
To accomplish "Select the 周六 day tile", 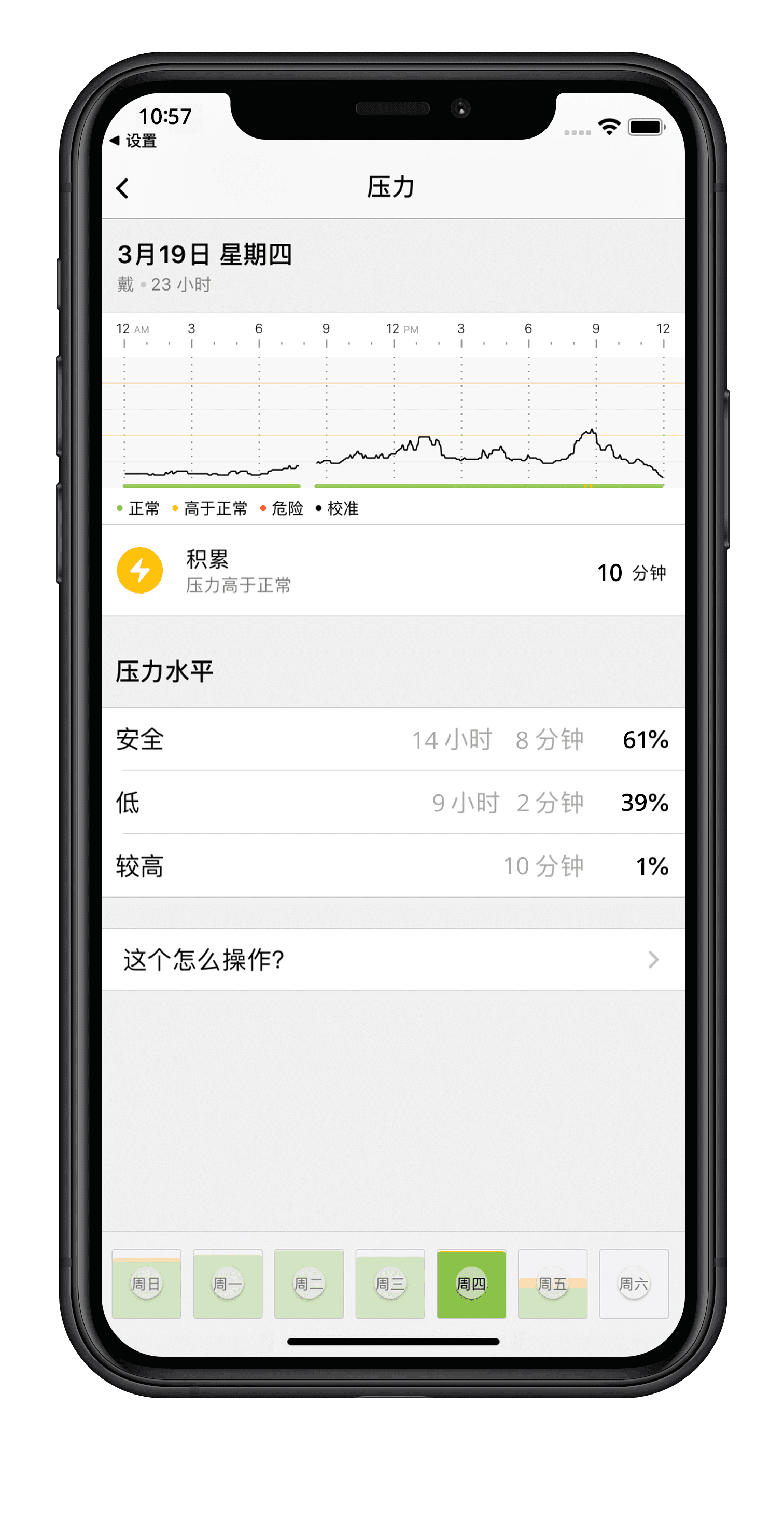I will pyautogui.click(x=634, y=1284).
